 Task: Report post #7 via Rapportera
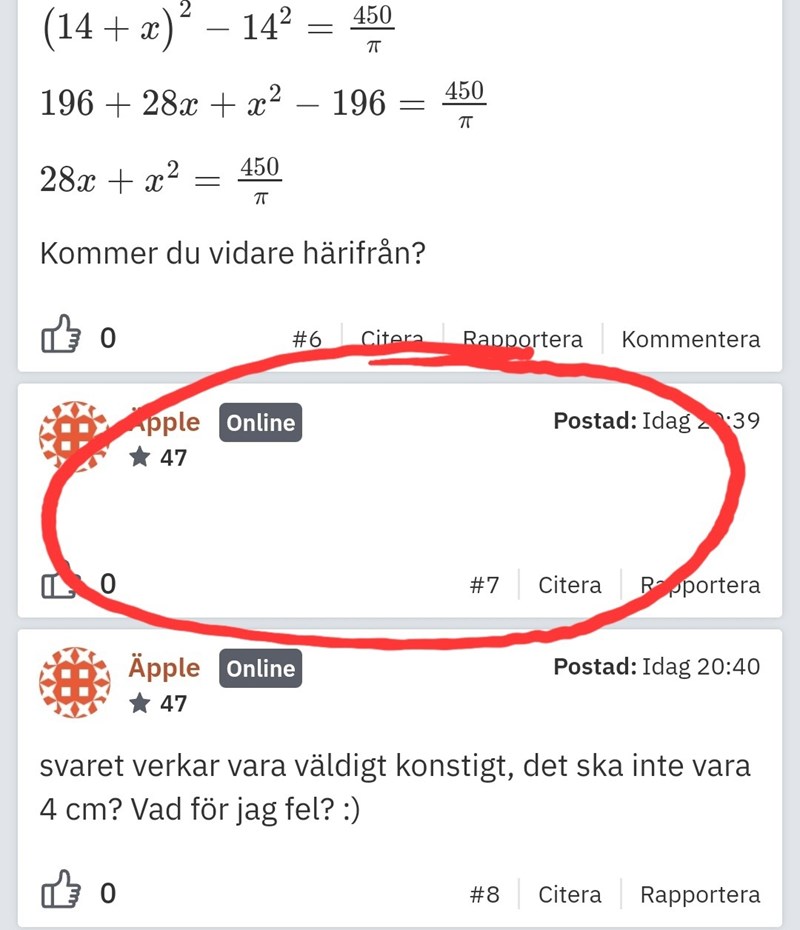click(700, 585)
